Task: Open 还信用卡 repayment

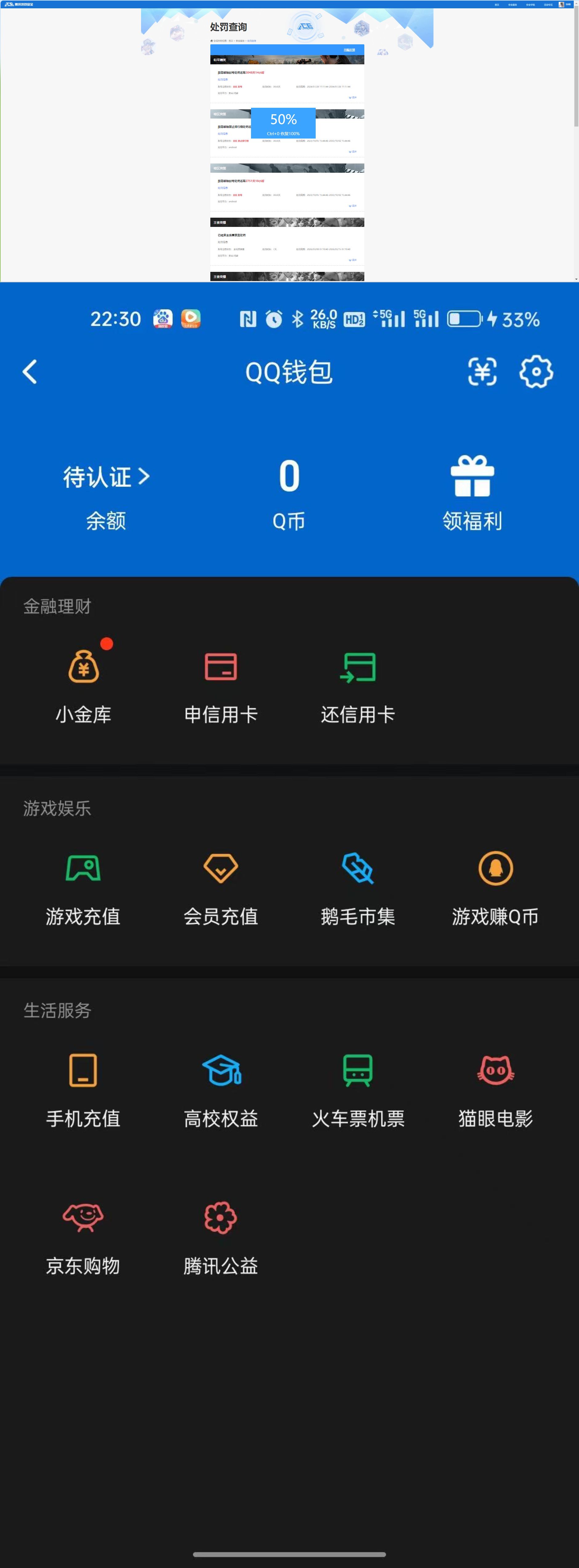Action: 358,685
